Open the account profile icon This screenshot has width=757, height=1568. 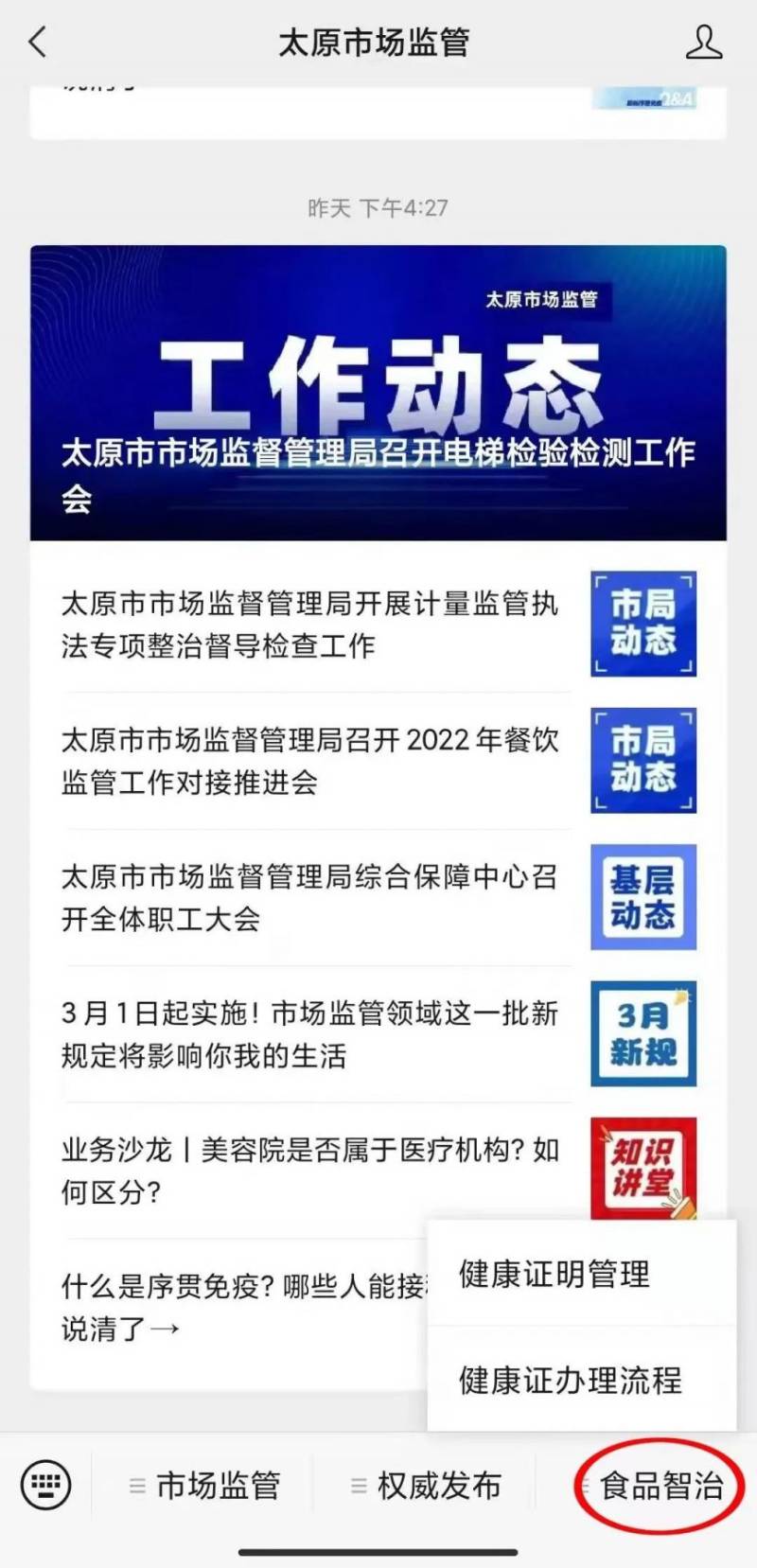[x=703, y=43]
